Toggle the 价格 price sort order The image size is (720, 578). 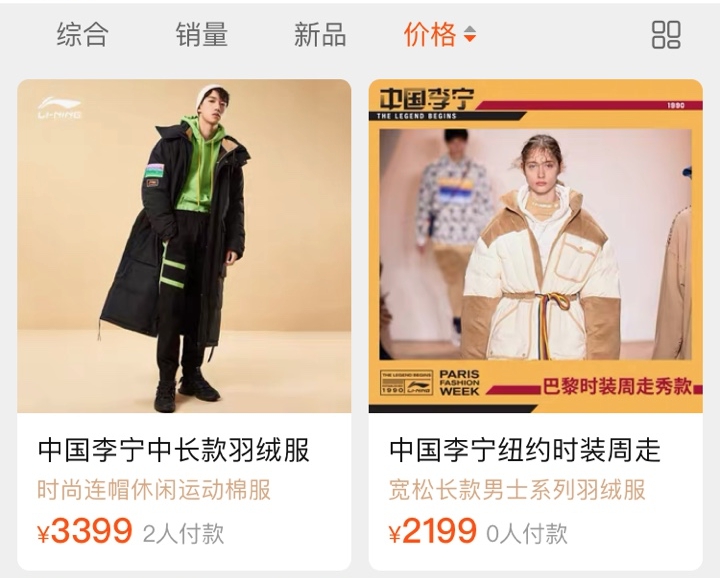pyautogui.click(x=440, y=34)
